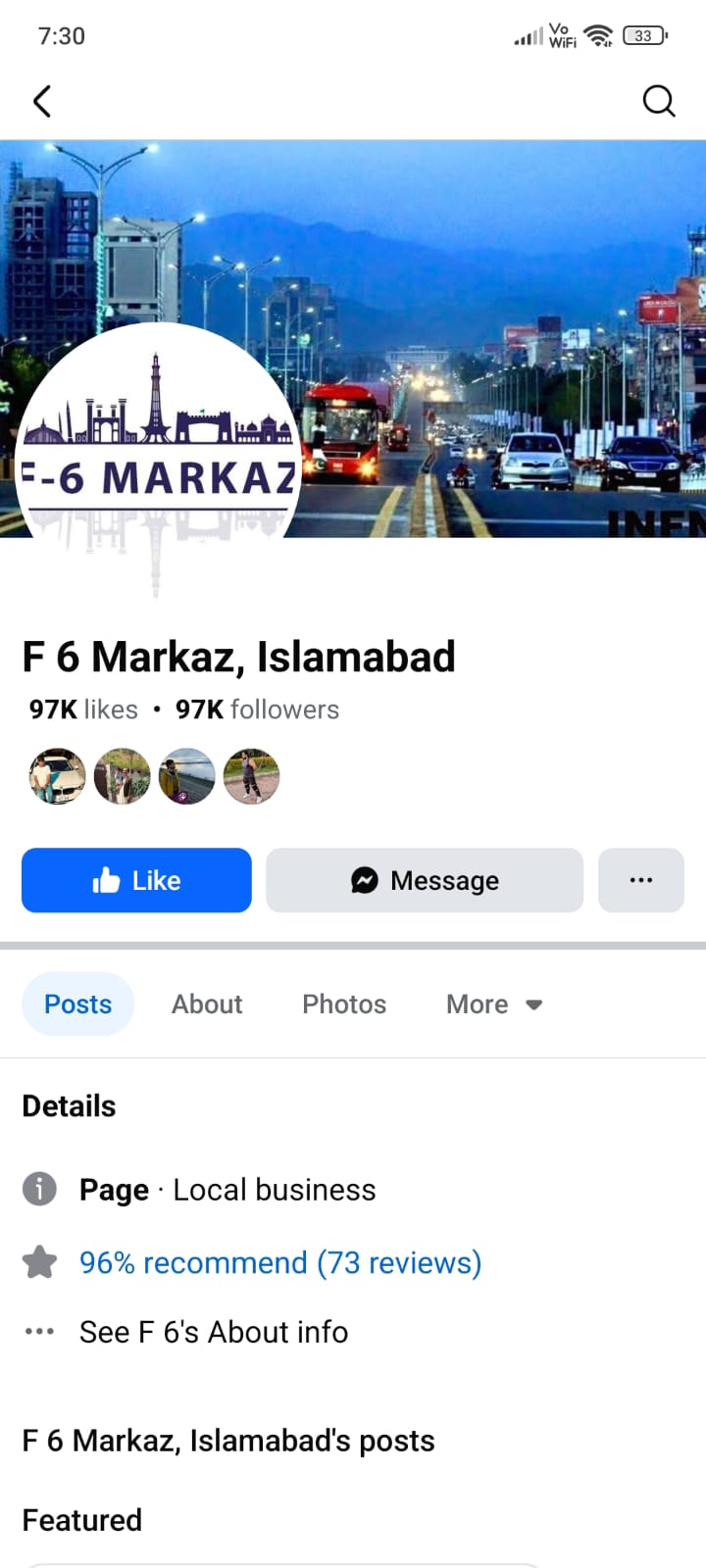The height and width of the screenshot is (1568, 706).
Task: Expand the page name F 6 Markaz header
Action: tap(237, 657)
